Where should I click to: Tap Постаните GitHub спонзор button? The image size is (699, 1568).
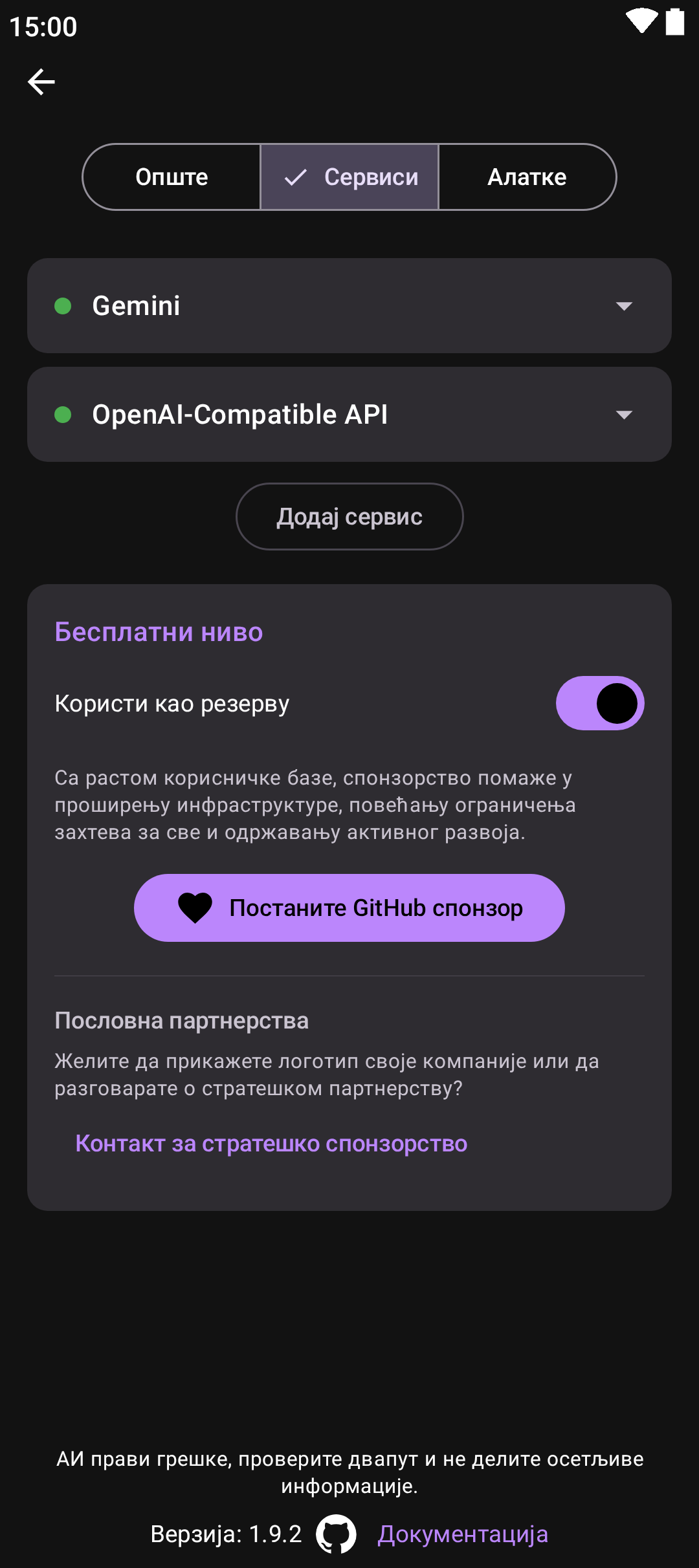[x=349, y=908]
